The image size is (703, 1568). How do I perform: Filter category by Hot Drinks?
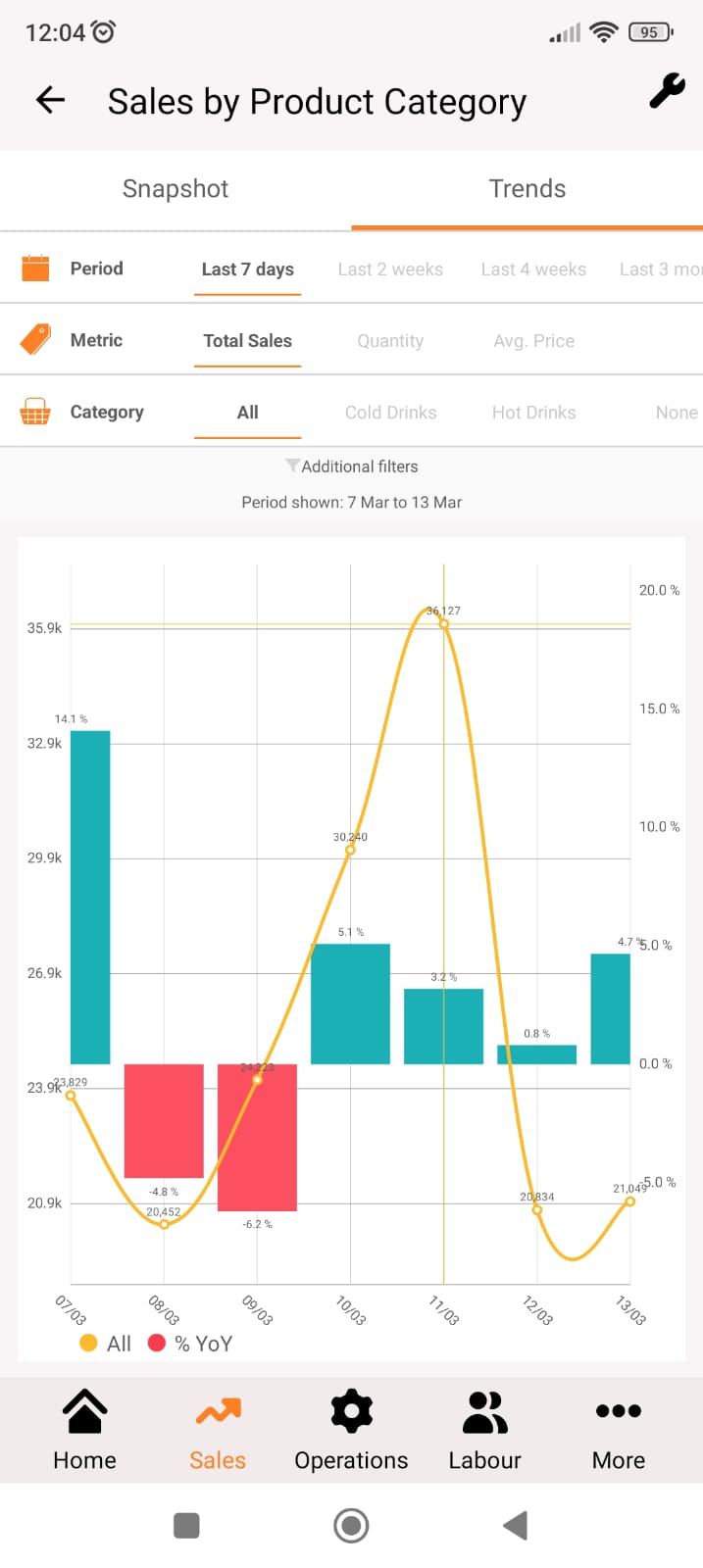tap(534, 413)
